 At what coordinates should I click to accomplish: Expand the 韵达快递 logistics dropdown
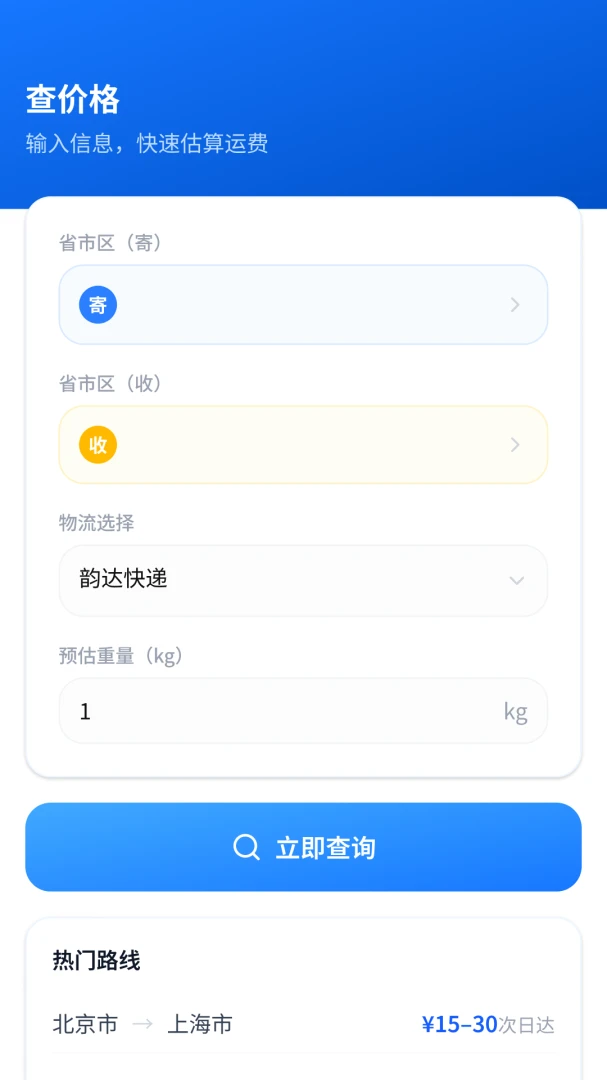(x=303, y=580)
